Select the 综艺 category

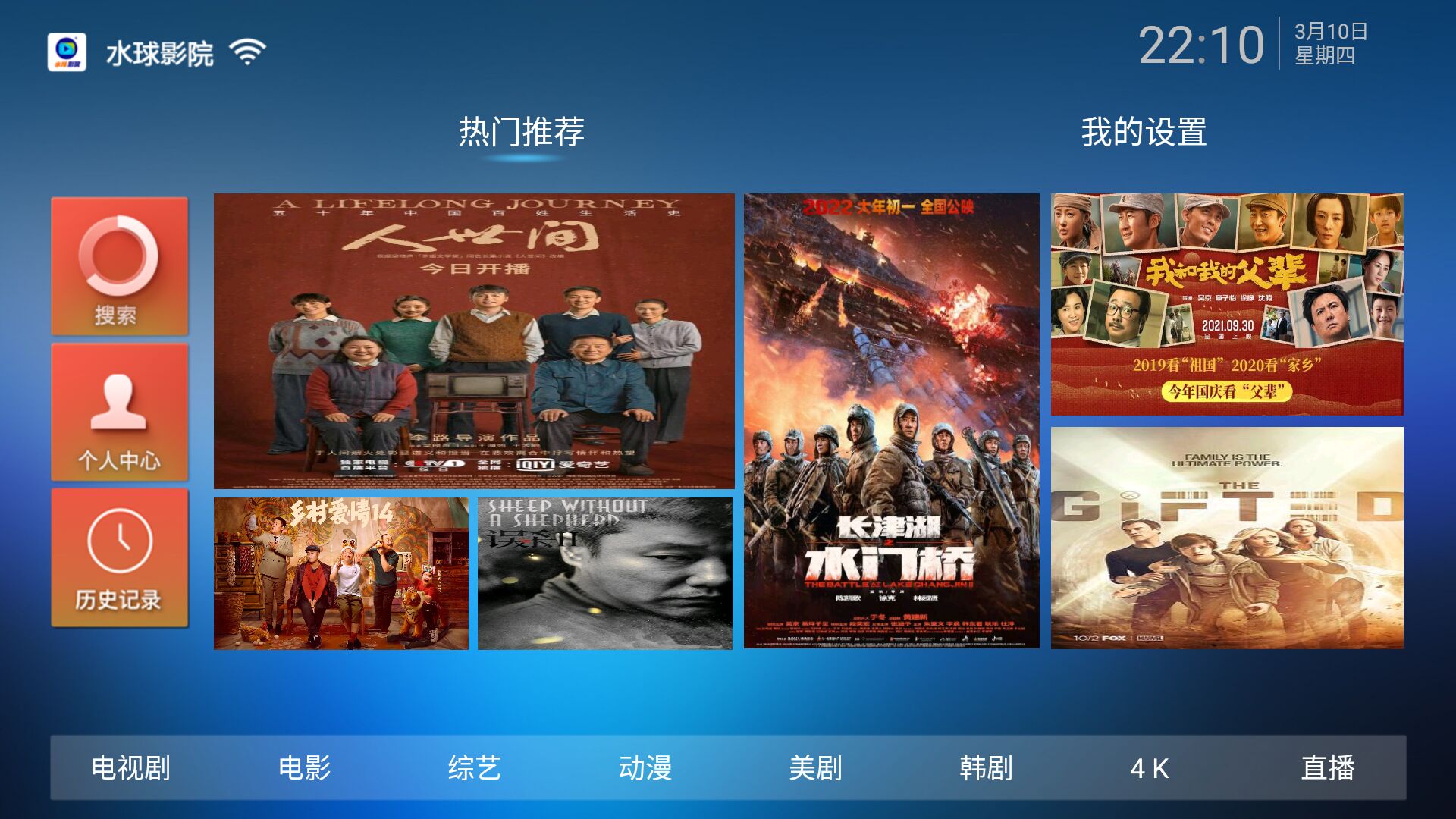(x=474, y=767)
